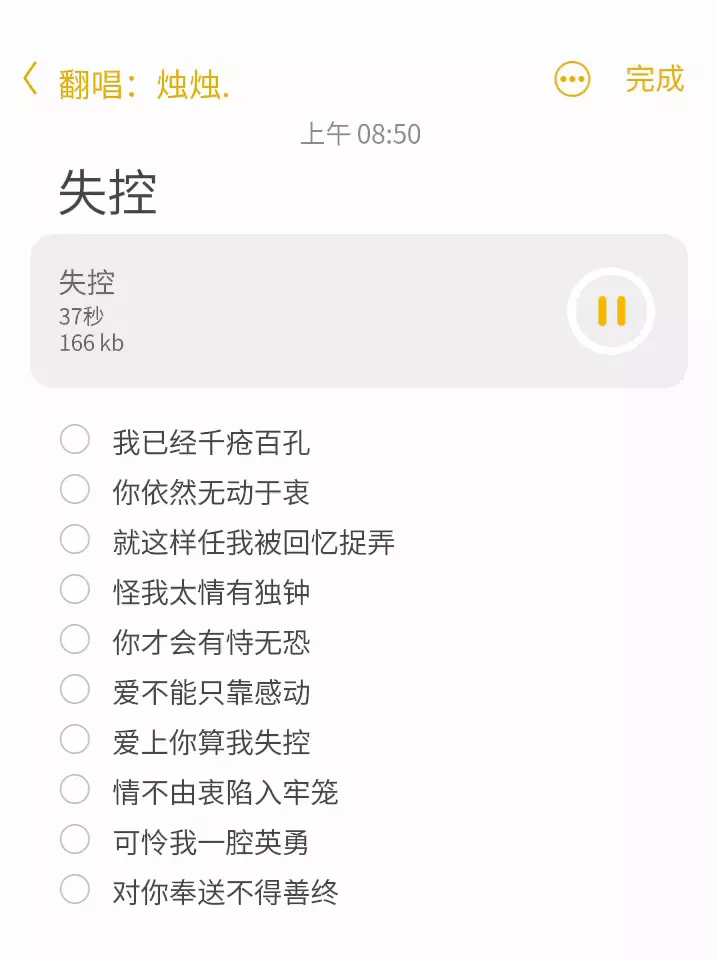Mark 就这样任我被回忆捉弄 as done
The width and height of the screenshot is (718, 960).
pos(75,540)
